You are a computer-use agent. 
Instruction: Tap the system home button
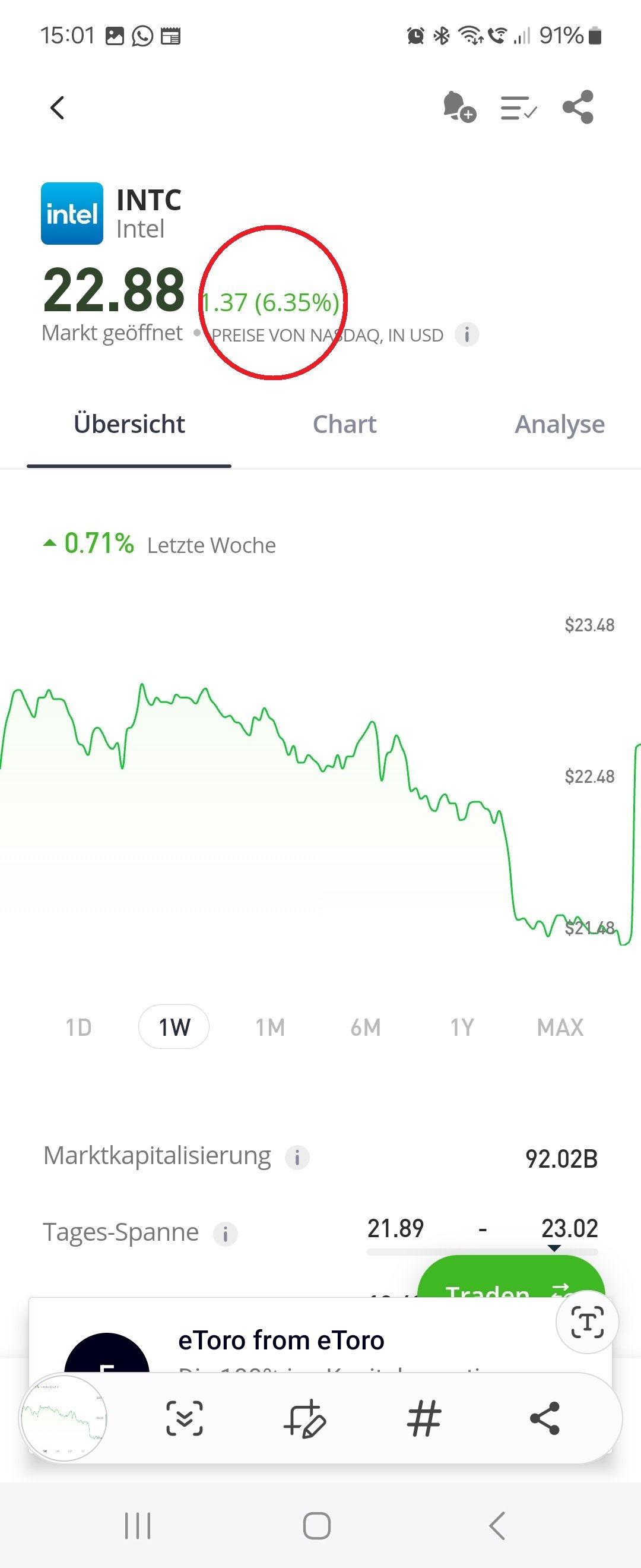[x=317, y=1526]
